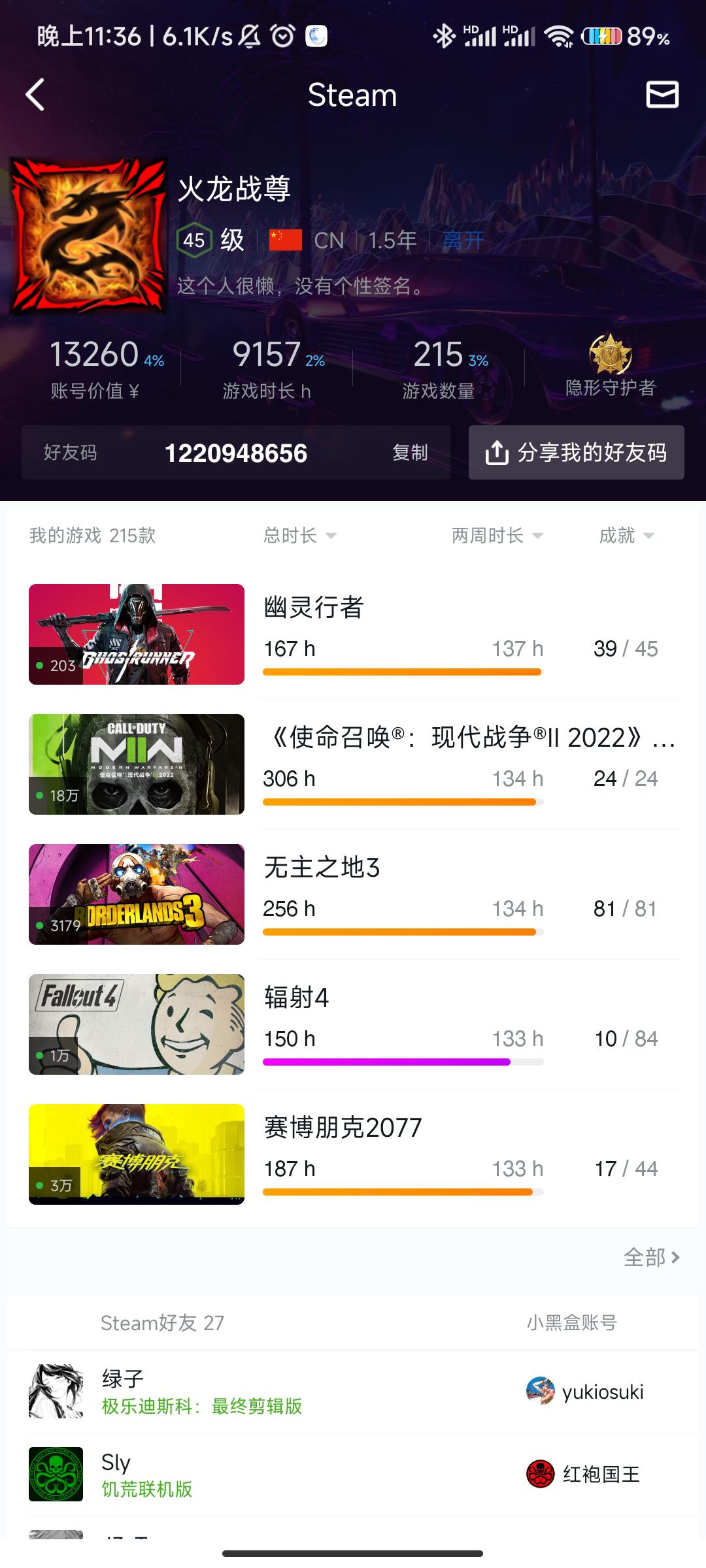Open the 无主之地3 game entry
The height and width of the screenshot is (1568, 706).
point(353,894)
